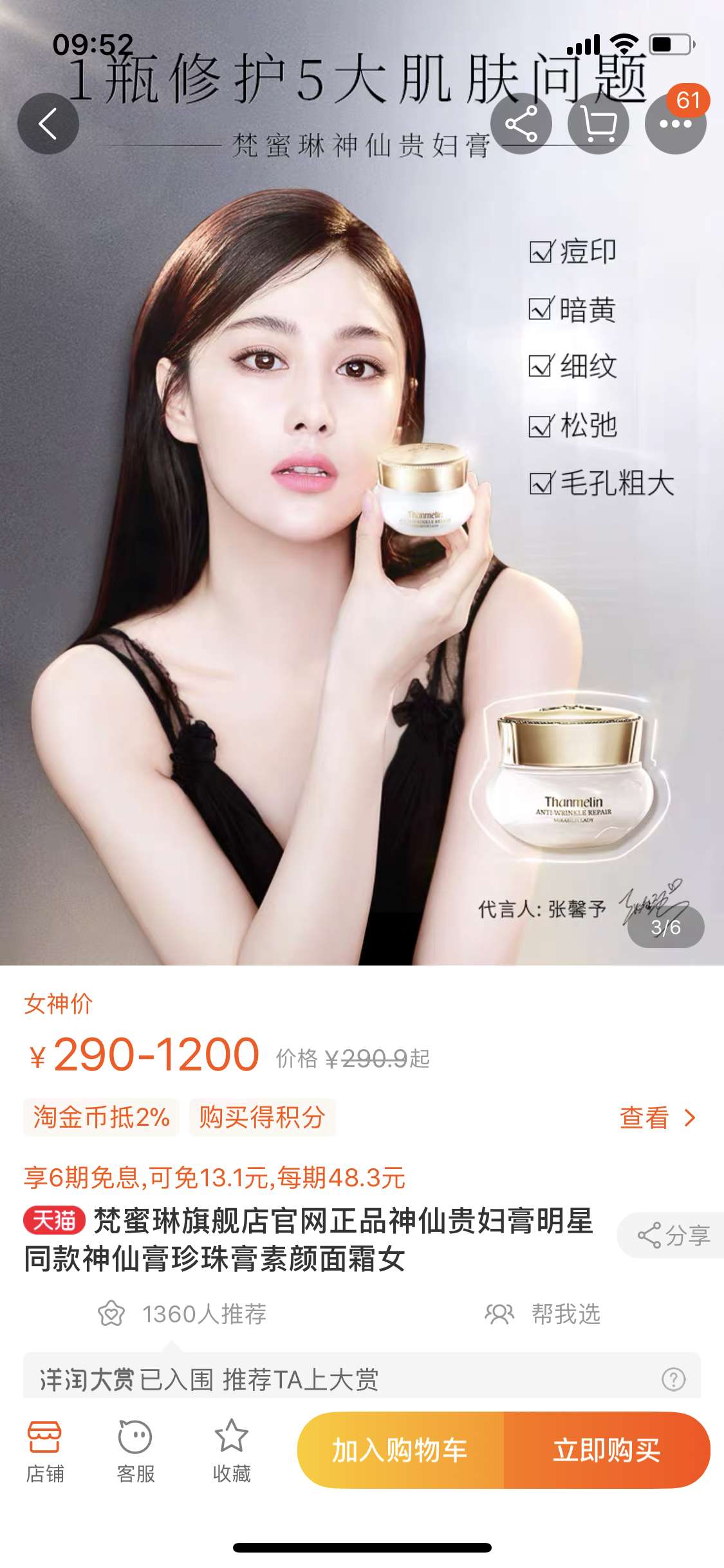Open the overflow menu with 61 badge
This screenshot has height=1568, width=724.
coord(675,124)
